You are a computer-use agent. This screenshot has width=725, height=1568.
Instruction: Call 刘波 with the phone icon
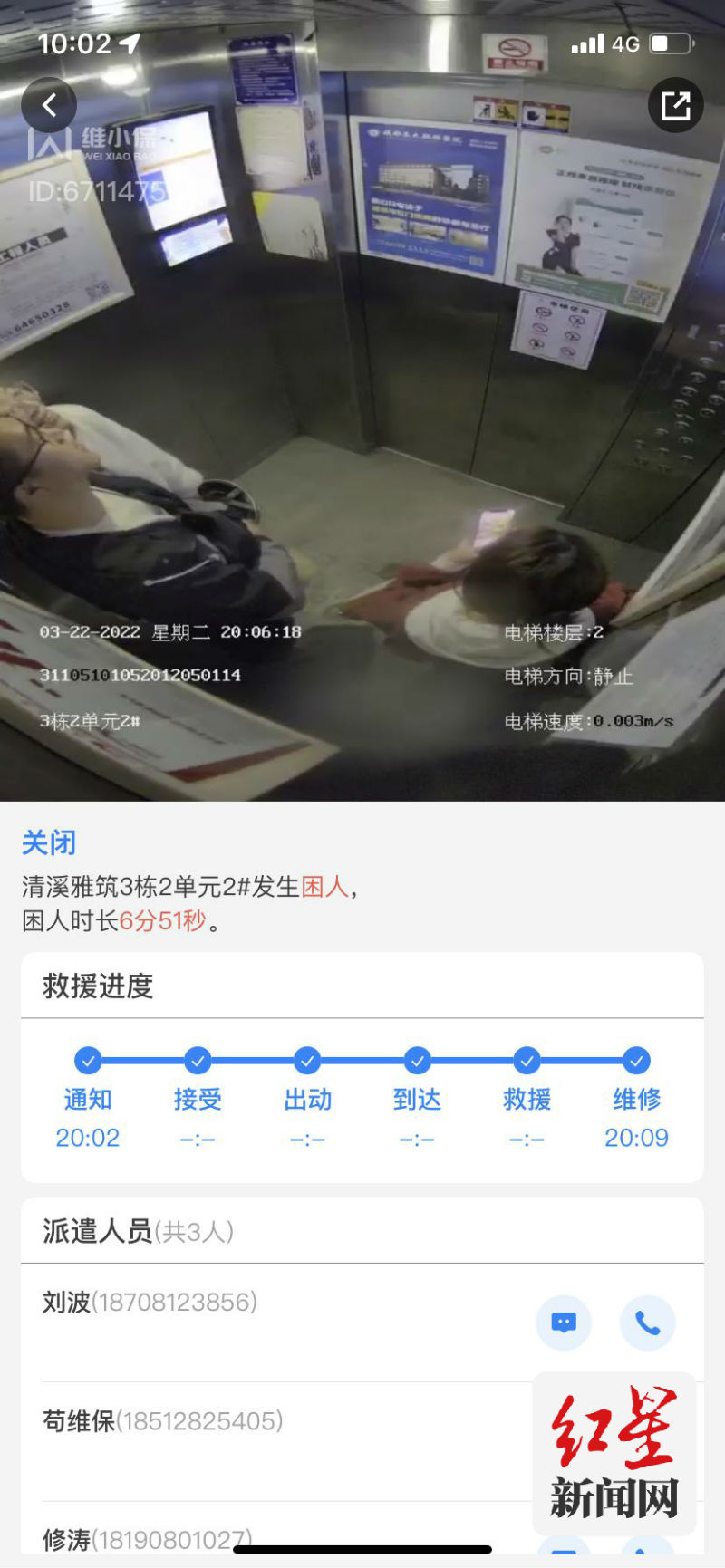coord(647,1323)
